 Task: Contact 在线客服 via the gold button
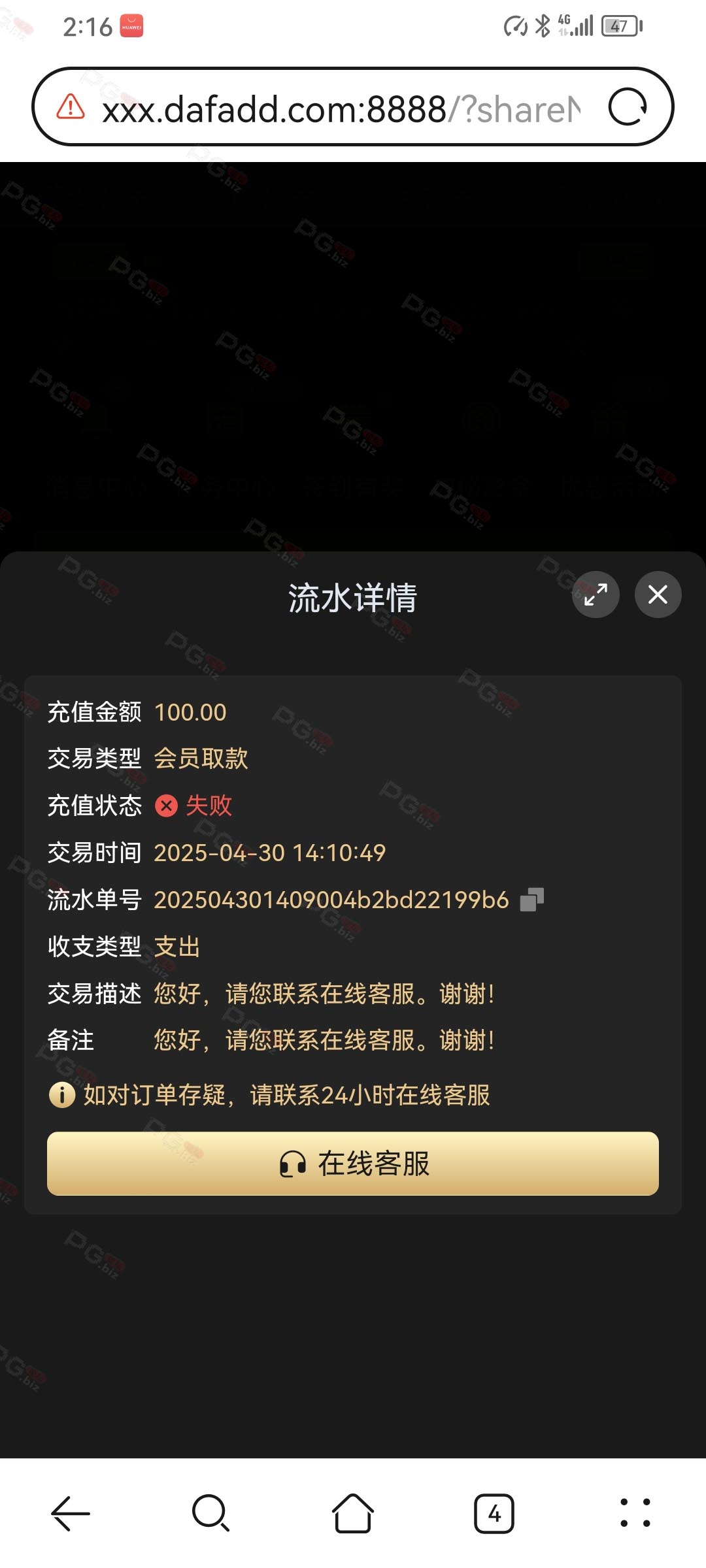(x=353, y=1164)
